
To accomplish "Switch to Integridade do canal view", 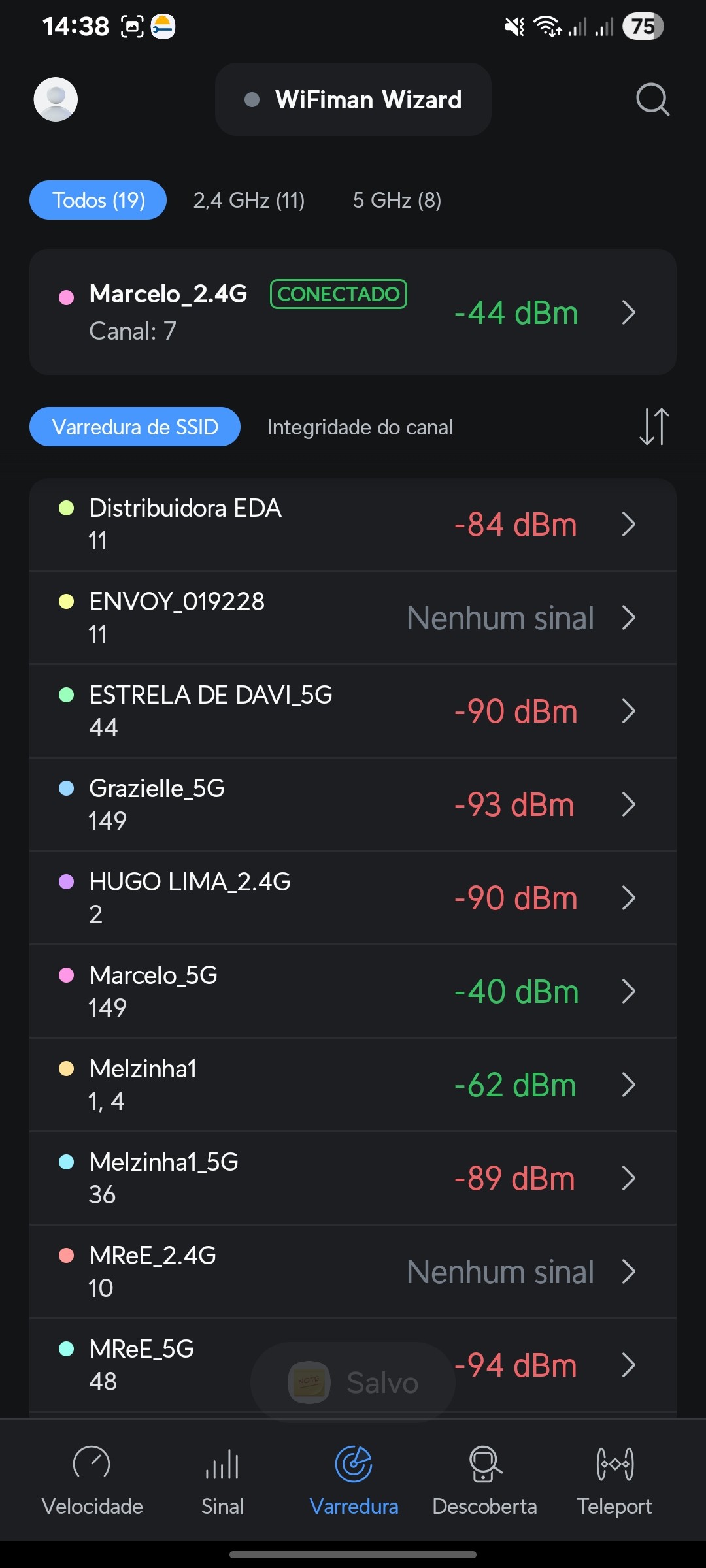I will (360, 427).
